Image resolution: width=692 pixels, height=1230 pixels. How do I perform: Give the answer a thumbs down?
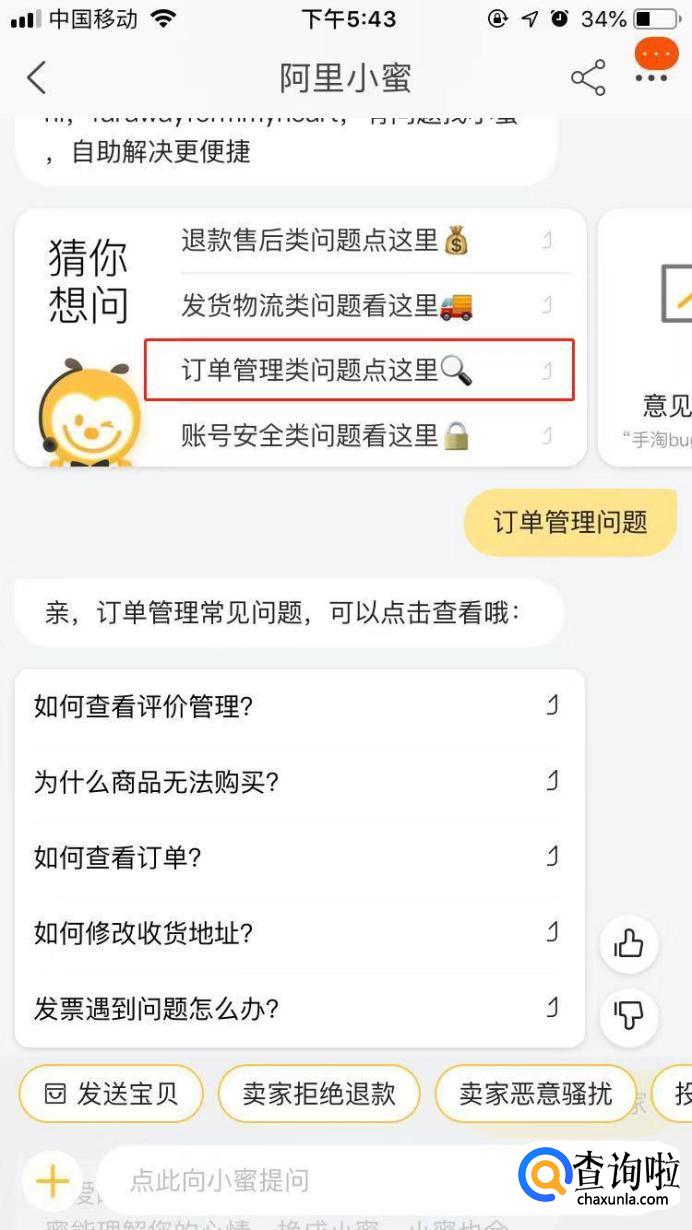tap(629, 1016)
